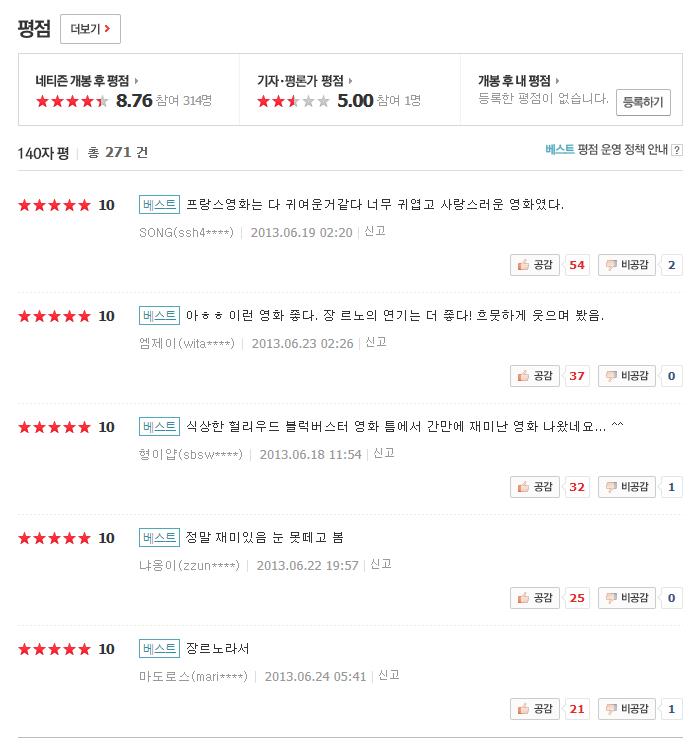Report 냐옹이's review with 신고
The height and width of the screenshot is (751, 698).
coord(381,564)
